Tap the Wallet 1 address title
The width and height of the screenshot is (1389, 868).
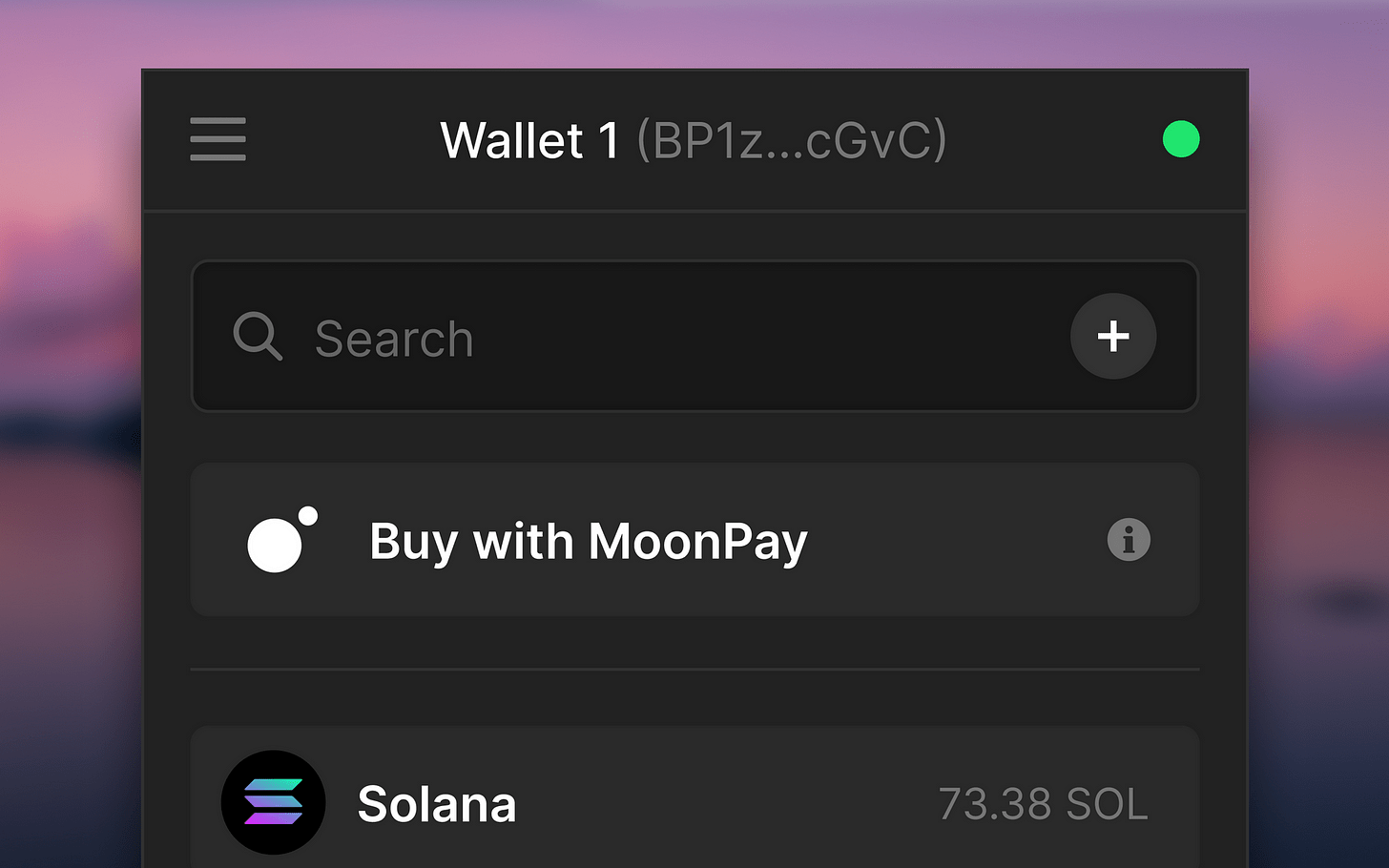(693, 140)
